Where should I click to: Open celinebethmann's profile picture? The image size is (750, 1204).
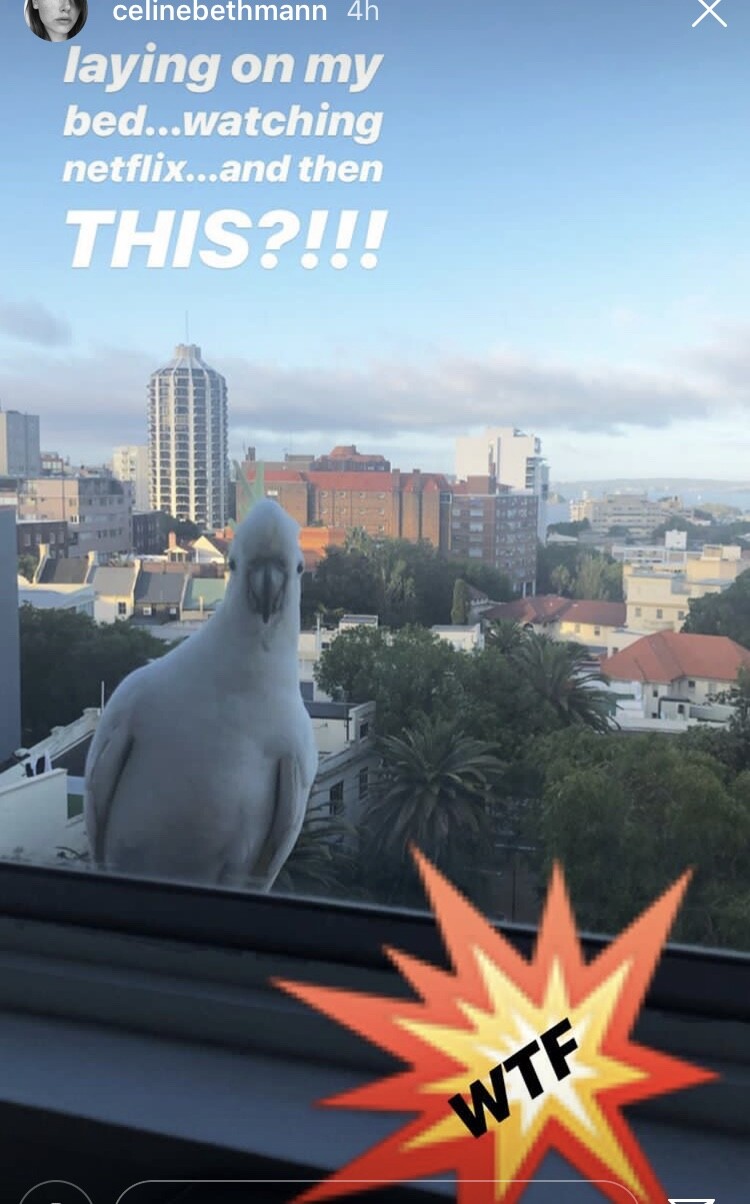coord(55,14)
